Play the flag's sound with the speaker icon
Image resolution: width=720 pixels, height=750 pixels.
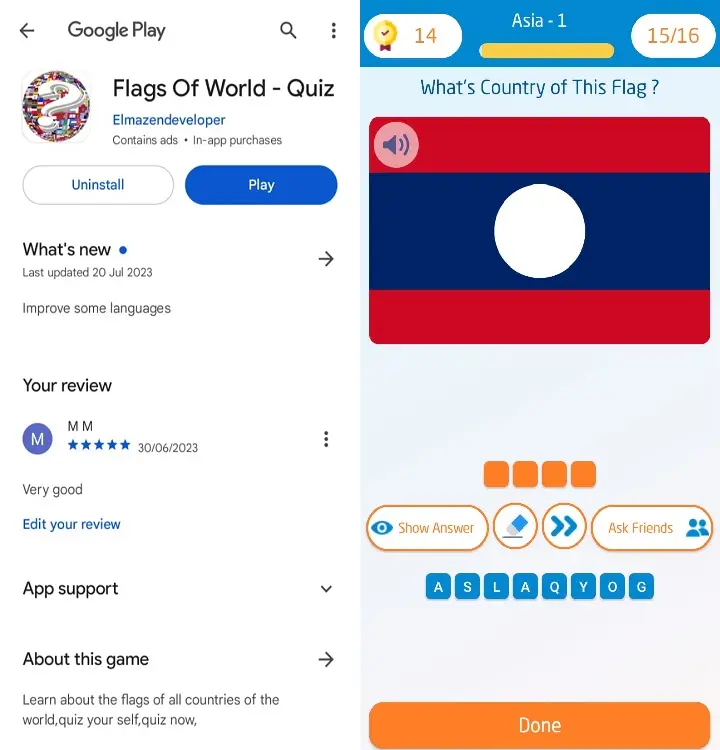396,146
